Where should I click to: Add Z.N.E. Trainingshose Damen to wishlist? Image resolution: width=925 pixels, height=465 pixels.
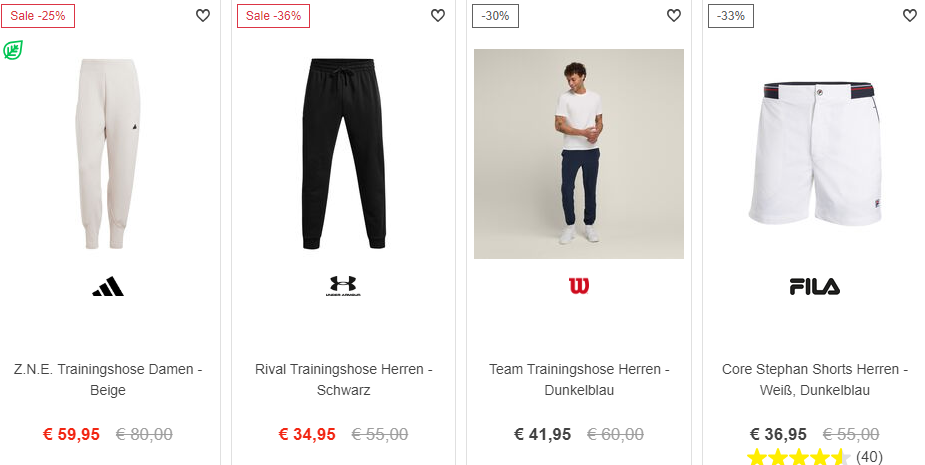[203, 16]
